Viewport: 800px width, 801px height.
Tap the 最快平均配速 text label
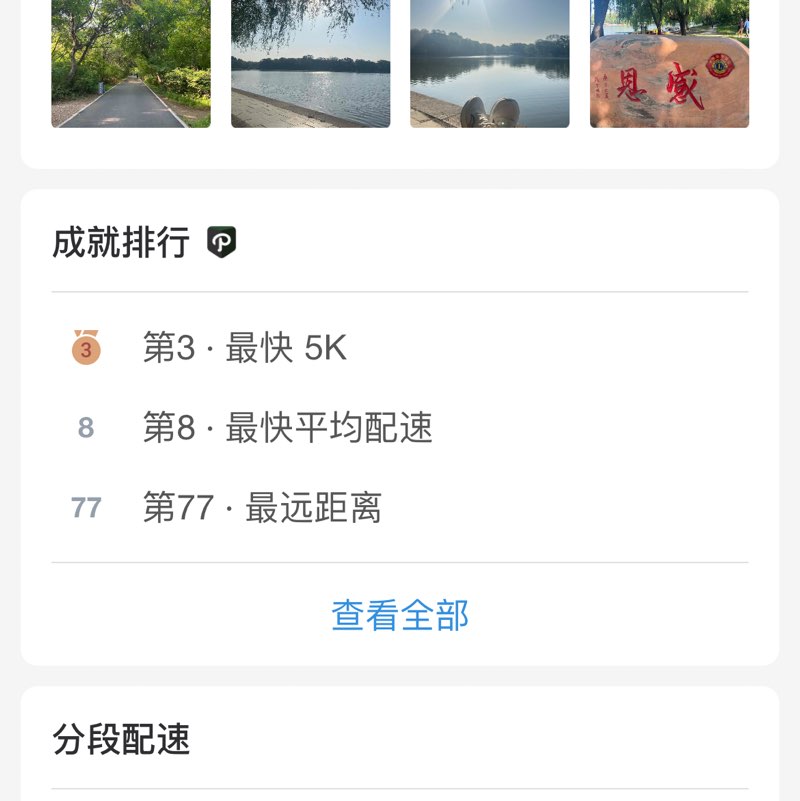330,427
